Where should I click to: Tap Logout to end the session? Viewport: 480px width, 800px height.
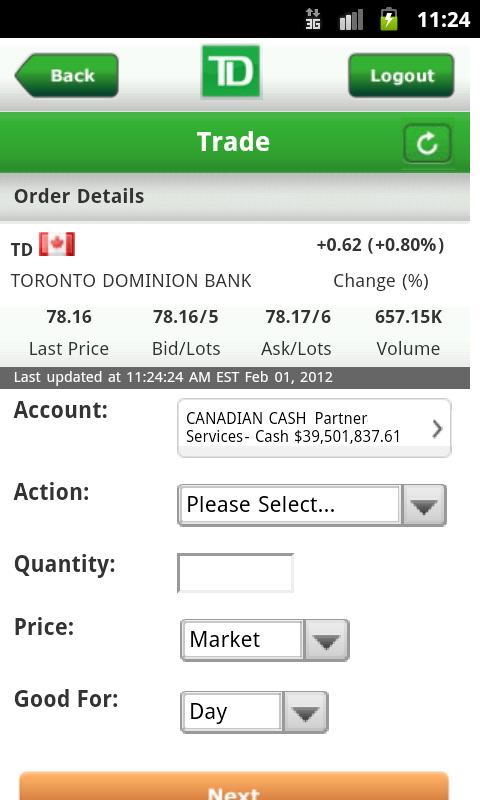[x=401, y=76]
